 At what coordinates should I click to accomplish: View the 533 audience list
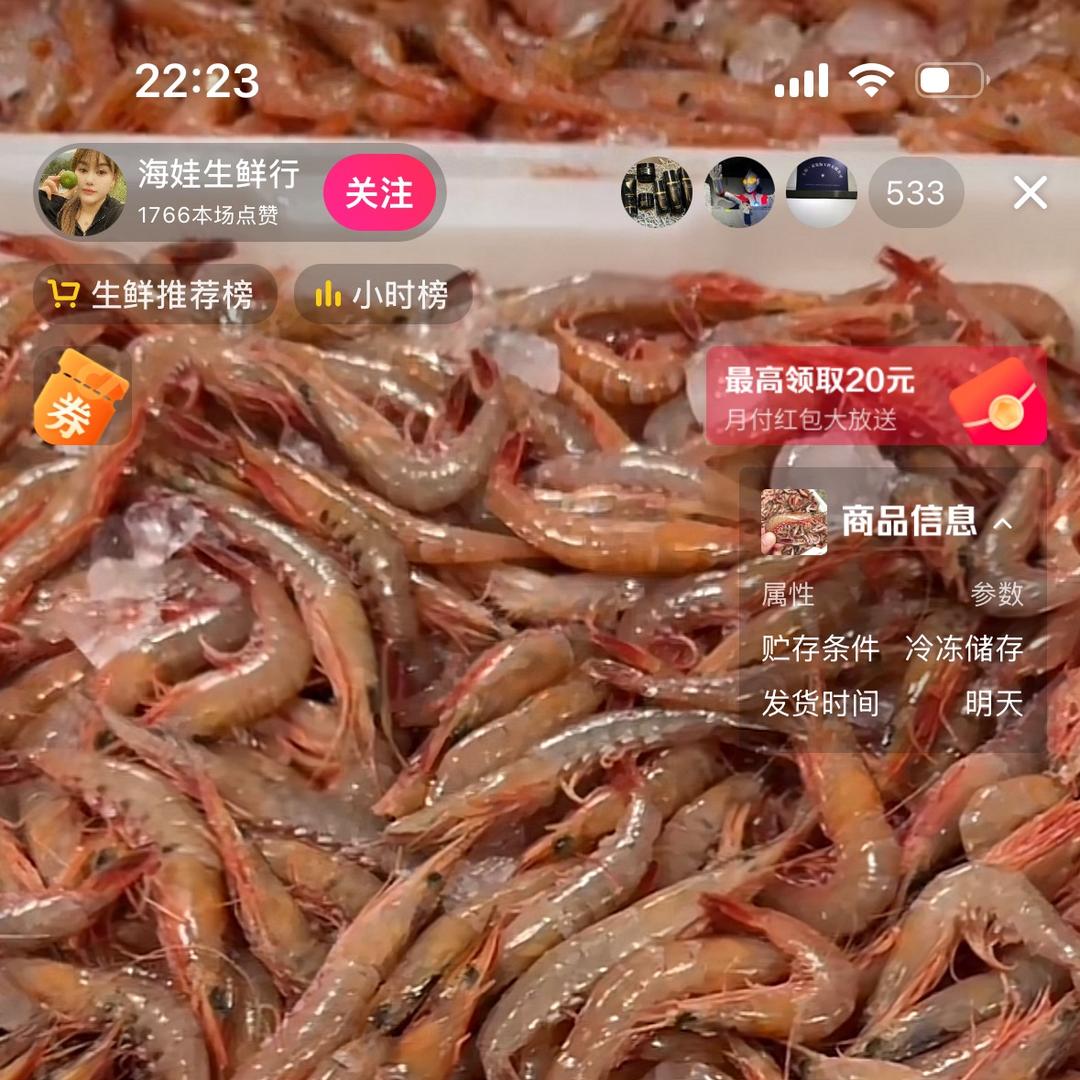tap(915, 192)
